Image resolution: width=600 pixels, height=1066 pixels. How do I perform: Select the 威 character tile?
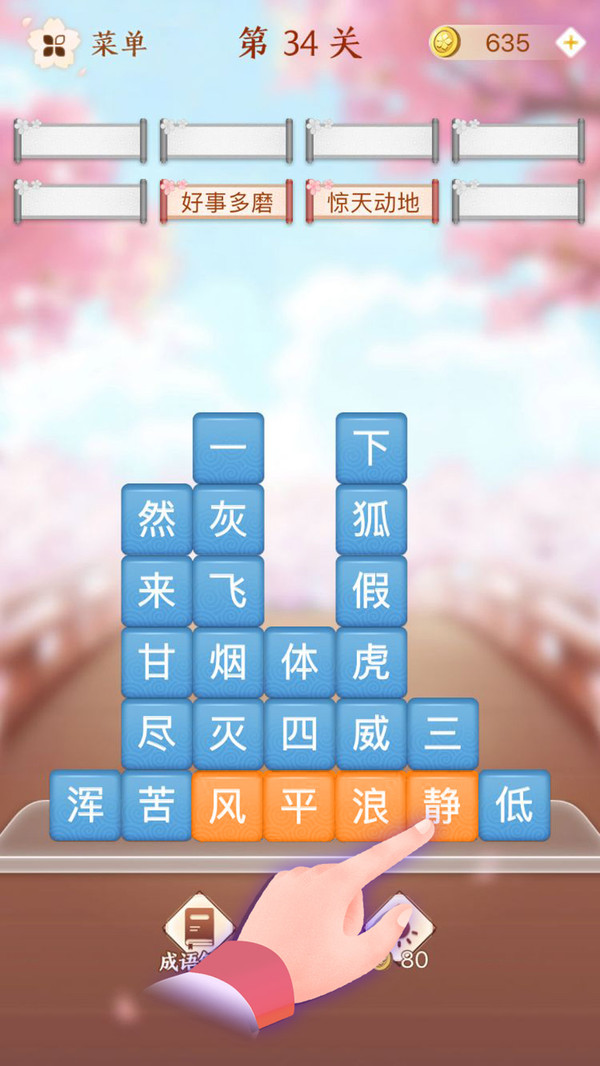click(371, 734)
